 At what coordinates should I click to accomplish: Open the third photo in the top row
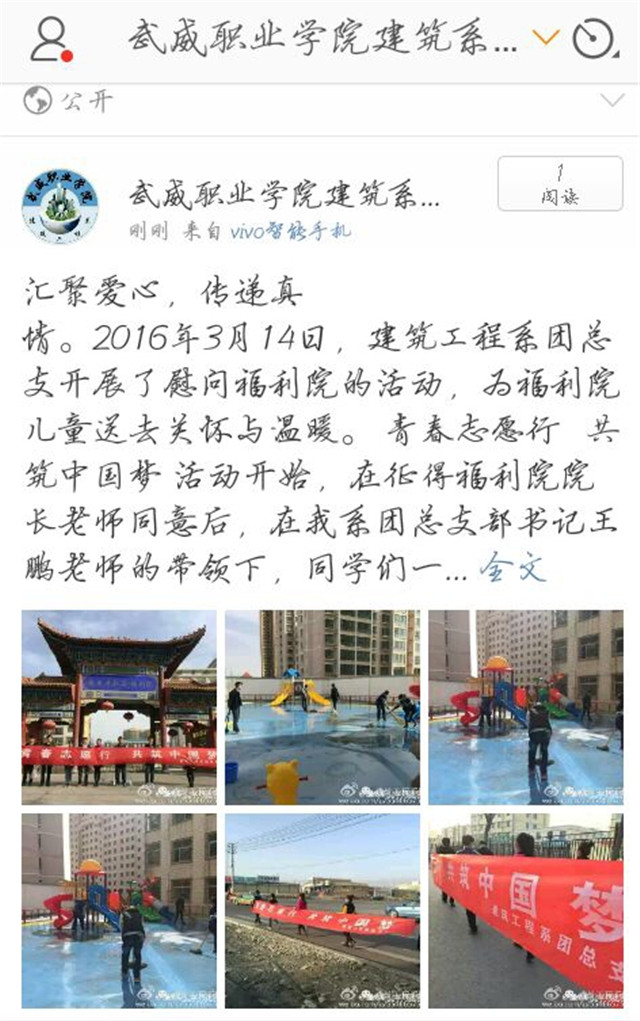[x=525, y=708]
